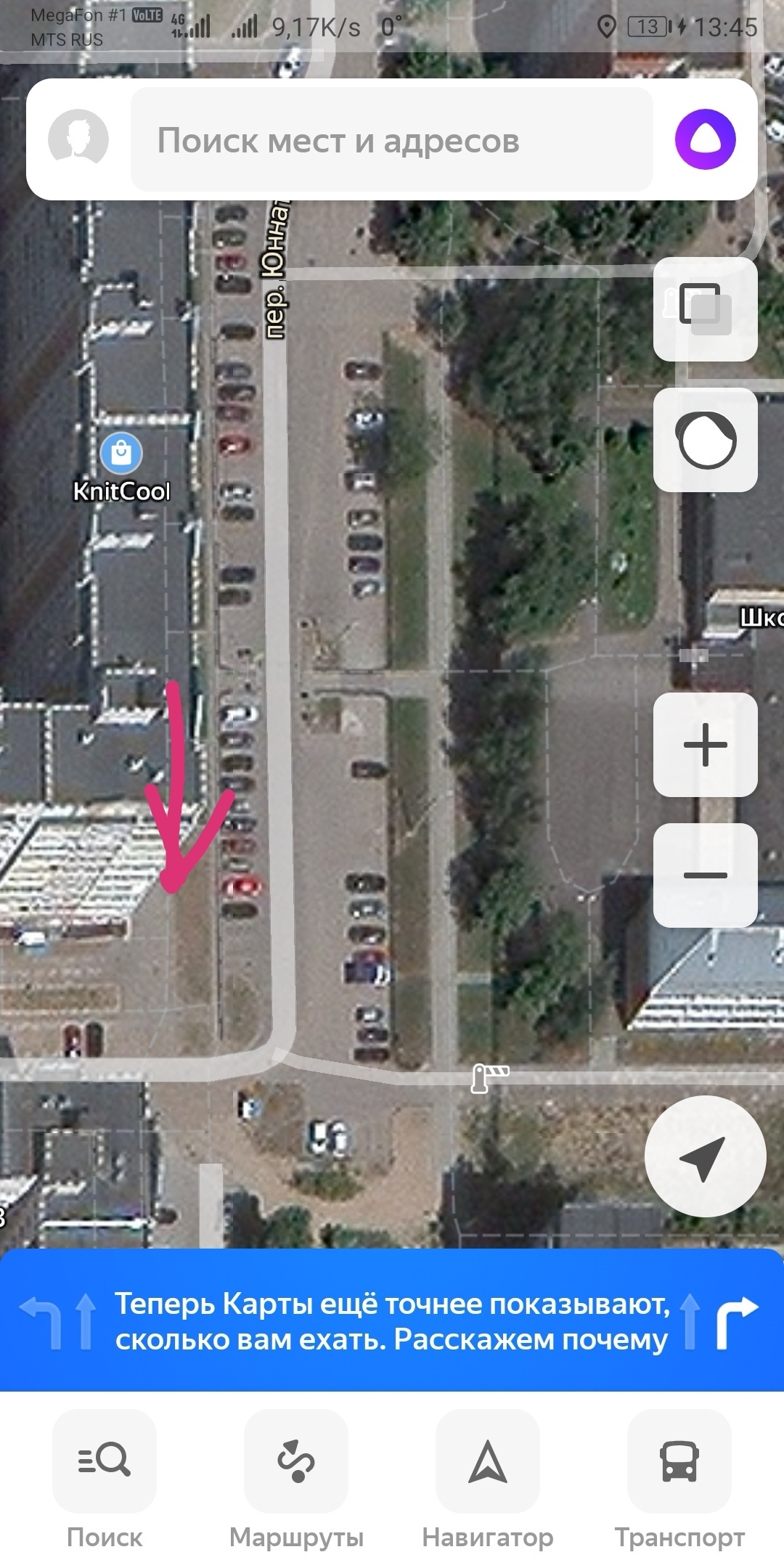The image size is (784, 1568).
Task: Read the banner about more accurate travel times
Action: (392, 1321)
